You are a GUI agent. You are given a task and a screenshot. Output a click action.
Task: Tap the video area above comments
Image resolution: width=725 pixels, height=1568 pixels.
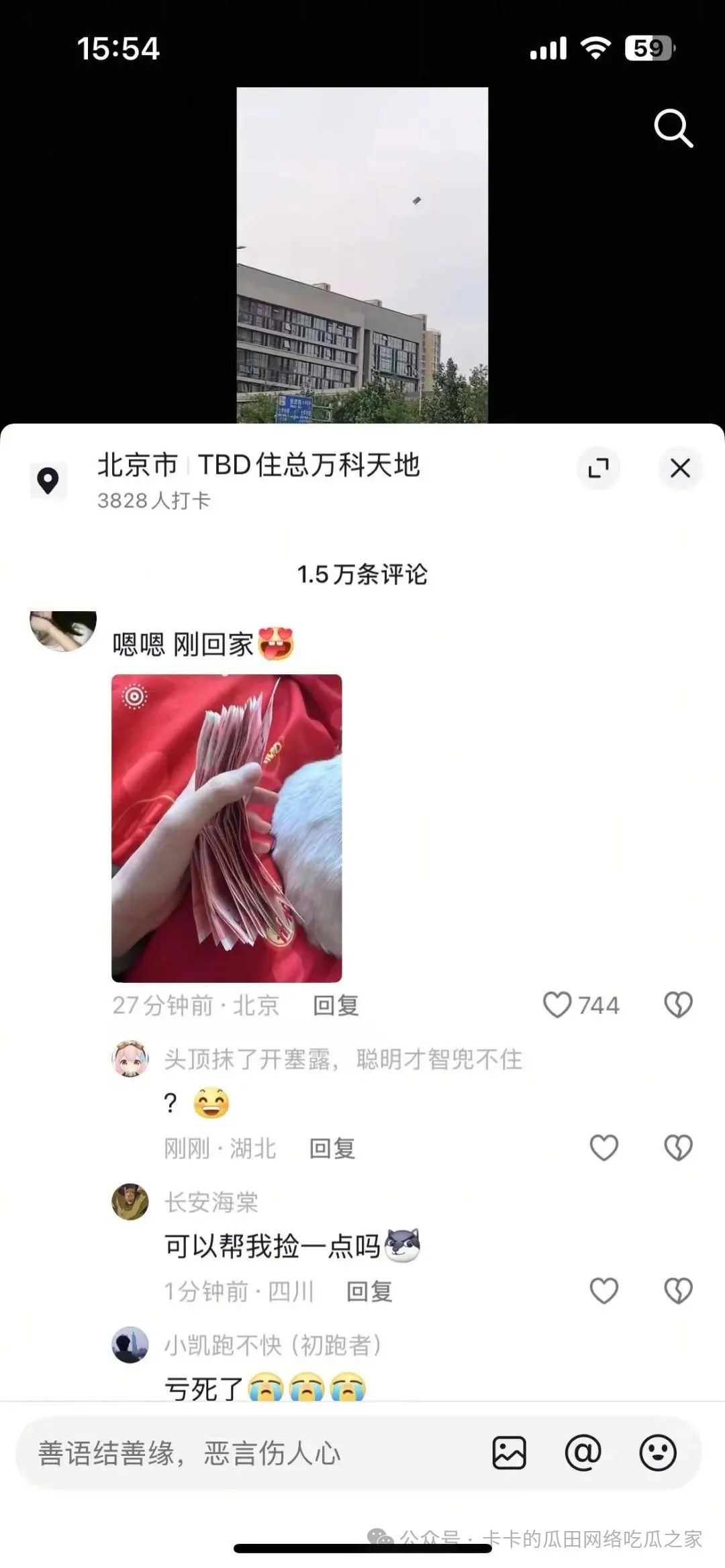coord(362,255)
